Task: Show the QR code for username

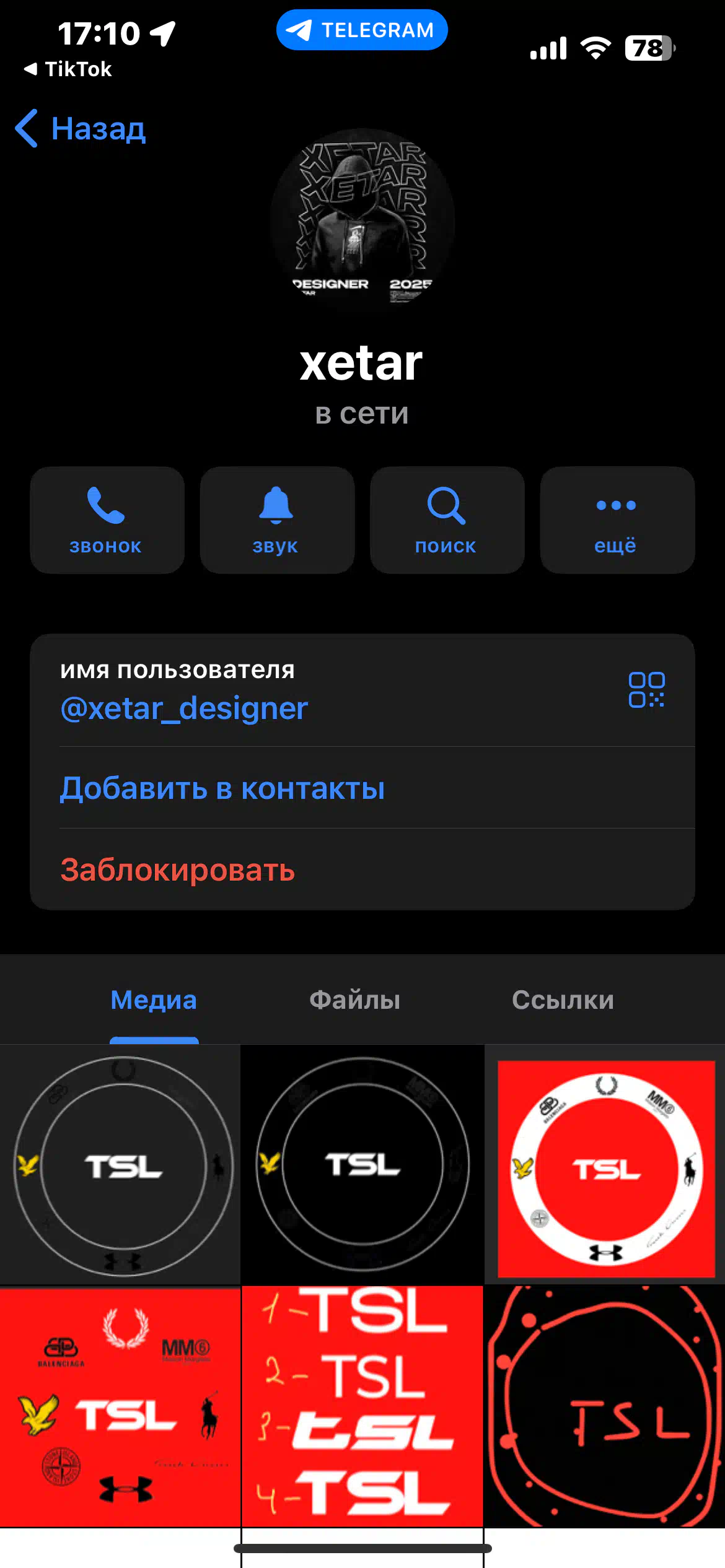Action: tap(646, 689)
